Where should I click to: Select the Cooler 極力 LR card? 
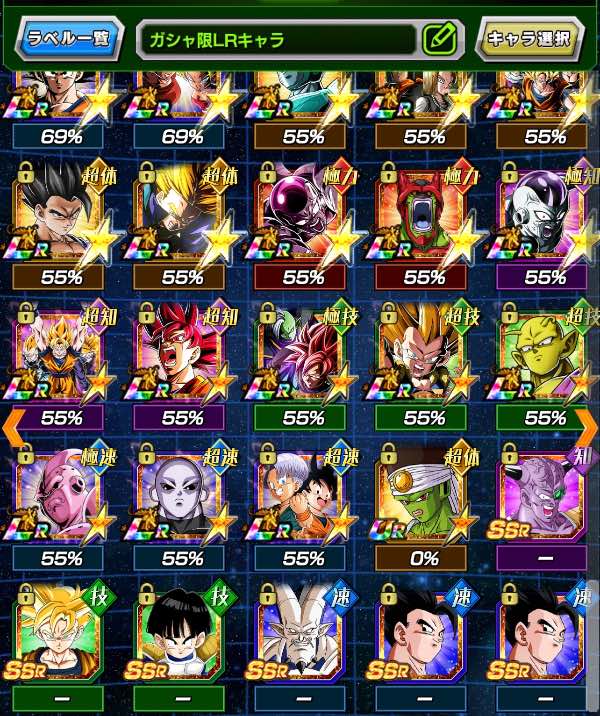tap(303, 220)
